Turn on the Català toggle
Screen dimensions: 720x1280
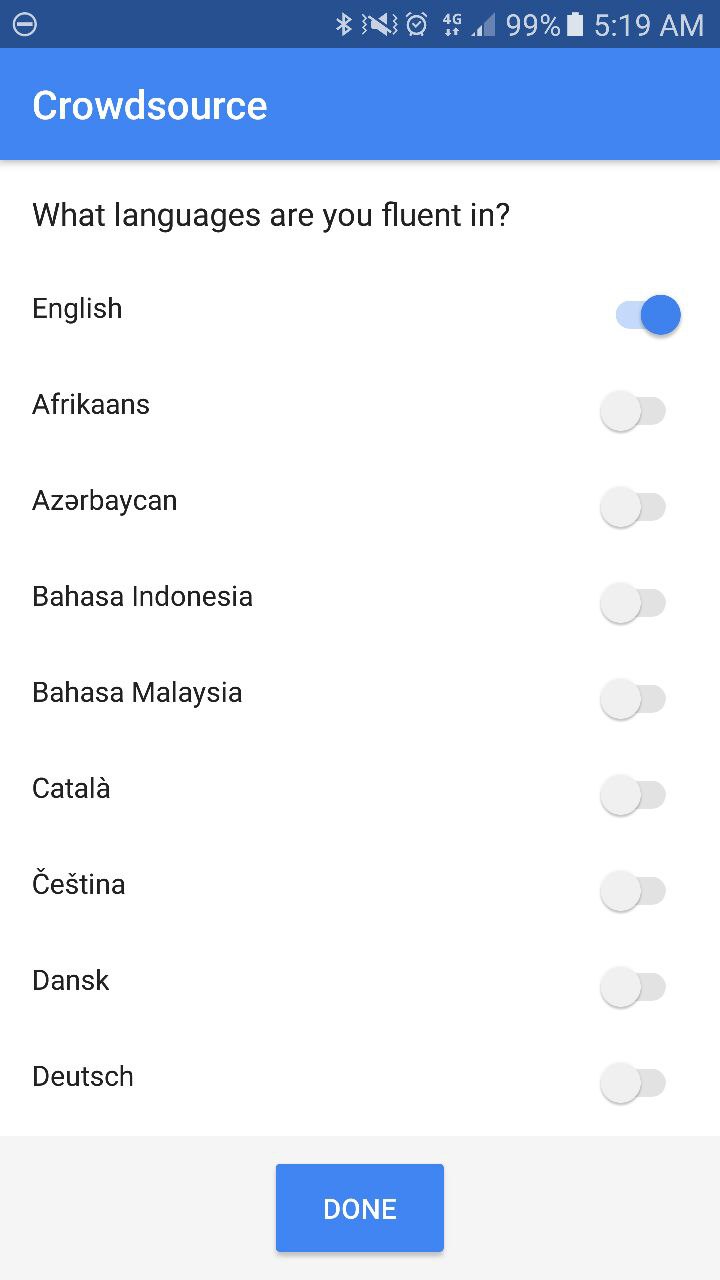pos(633,795)
